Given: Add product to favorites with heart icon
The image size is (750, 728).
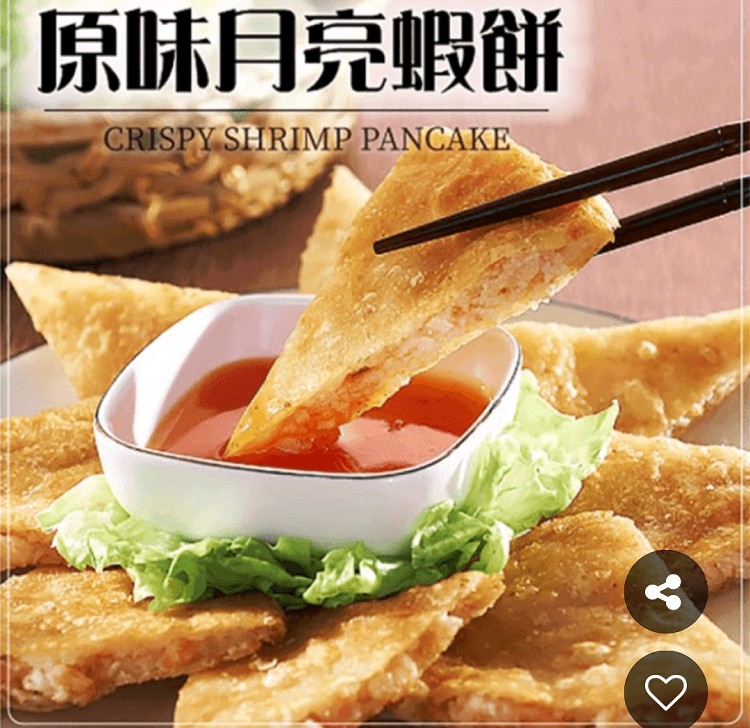Looking at the screenshot, I should click(x=665, y=691).
